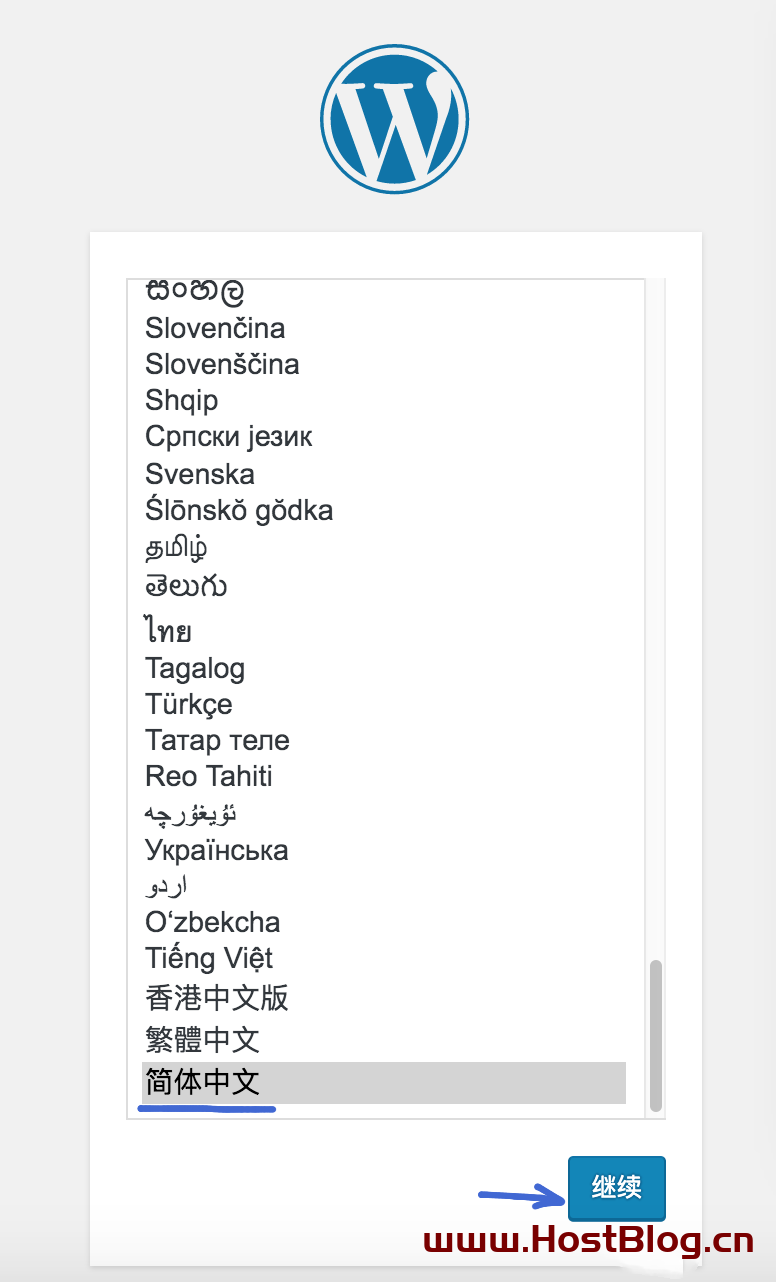This screenshot has height=1282, width=776.
Task: Choose Türkçe from the list
Action: [384, 704]
